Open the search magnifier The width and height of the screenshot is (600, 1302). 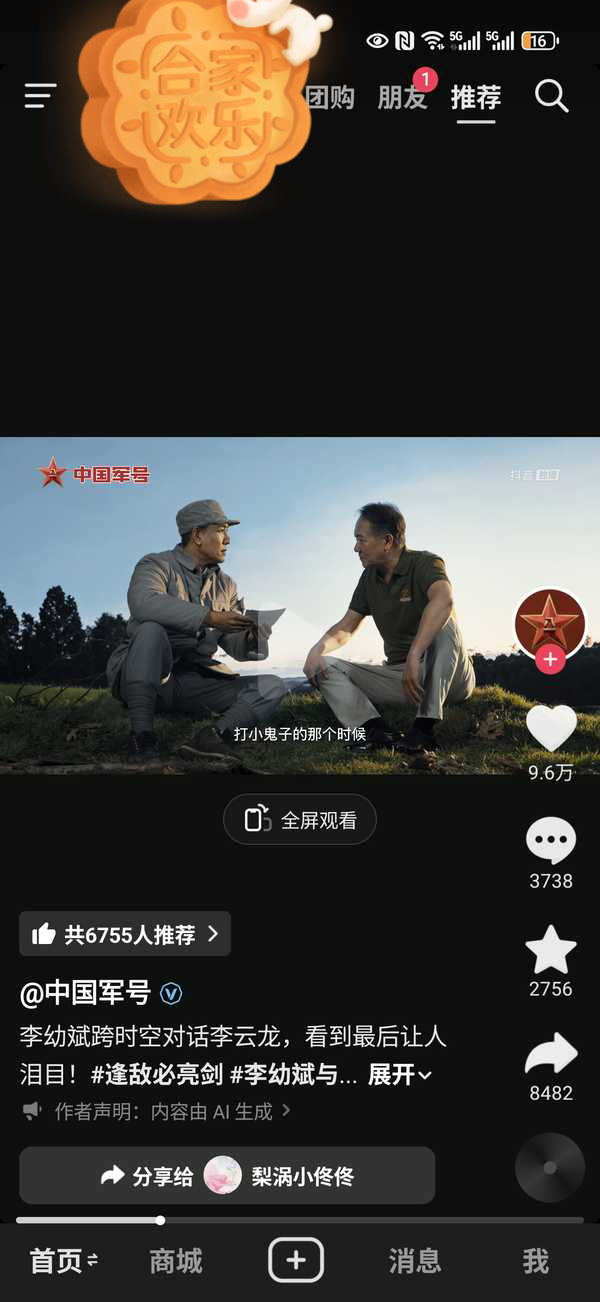tap(551, 96)
